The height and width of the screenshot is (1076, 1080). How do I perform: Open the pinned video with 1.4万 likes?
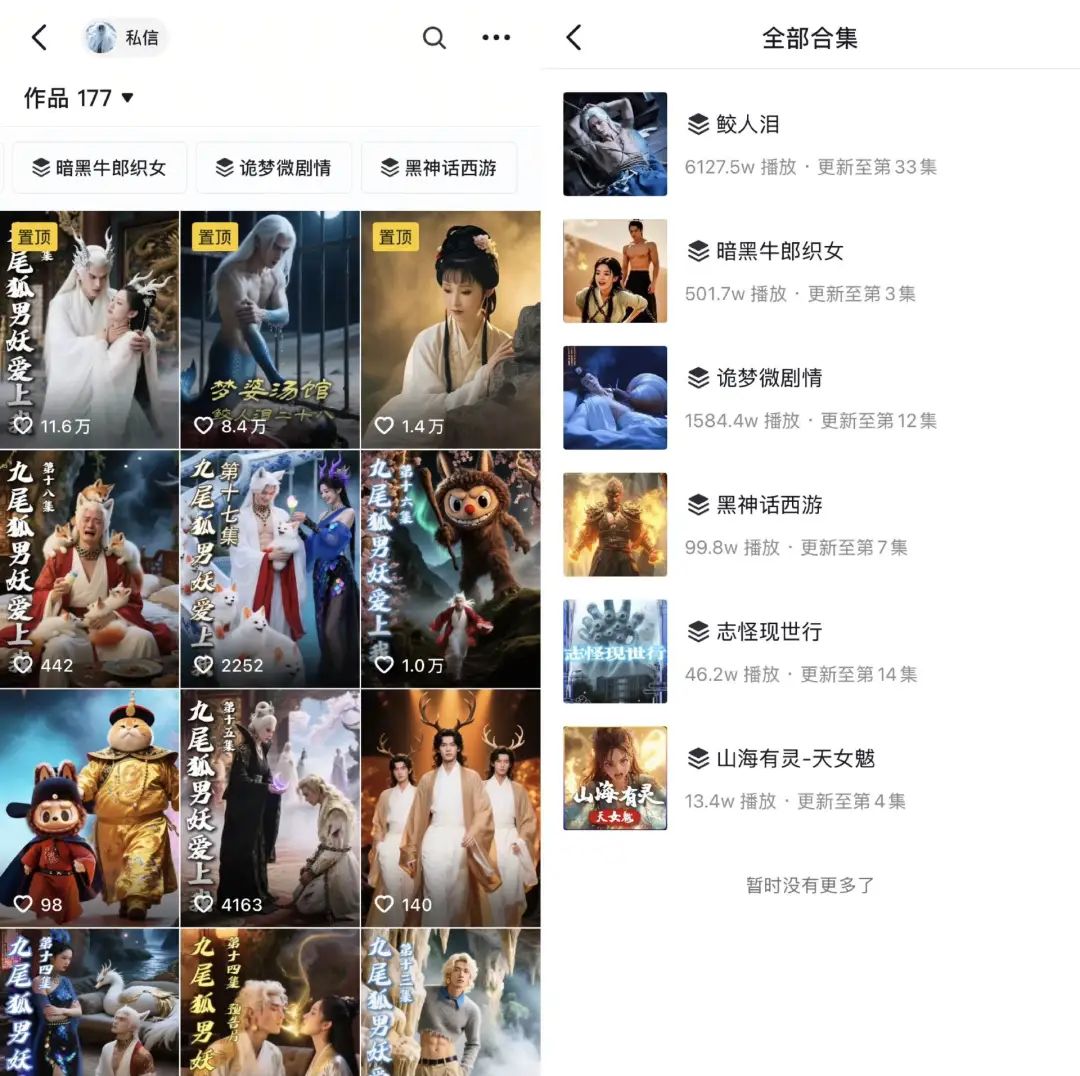450,330
